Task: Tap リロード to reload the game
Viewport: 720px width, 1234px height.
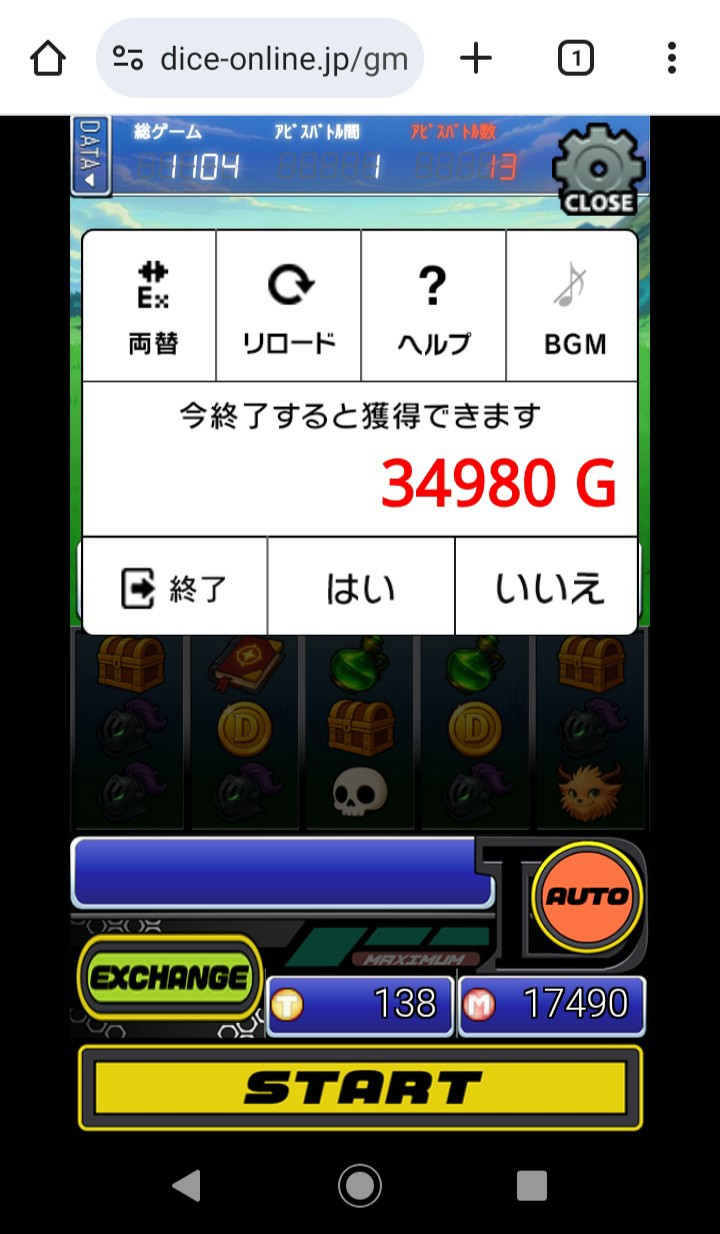Action: (x=289, y=306)
